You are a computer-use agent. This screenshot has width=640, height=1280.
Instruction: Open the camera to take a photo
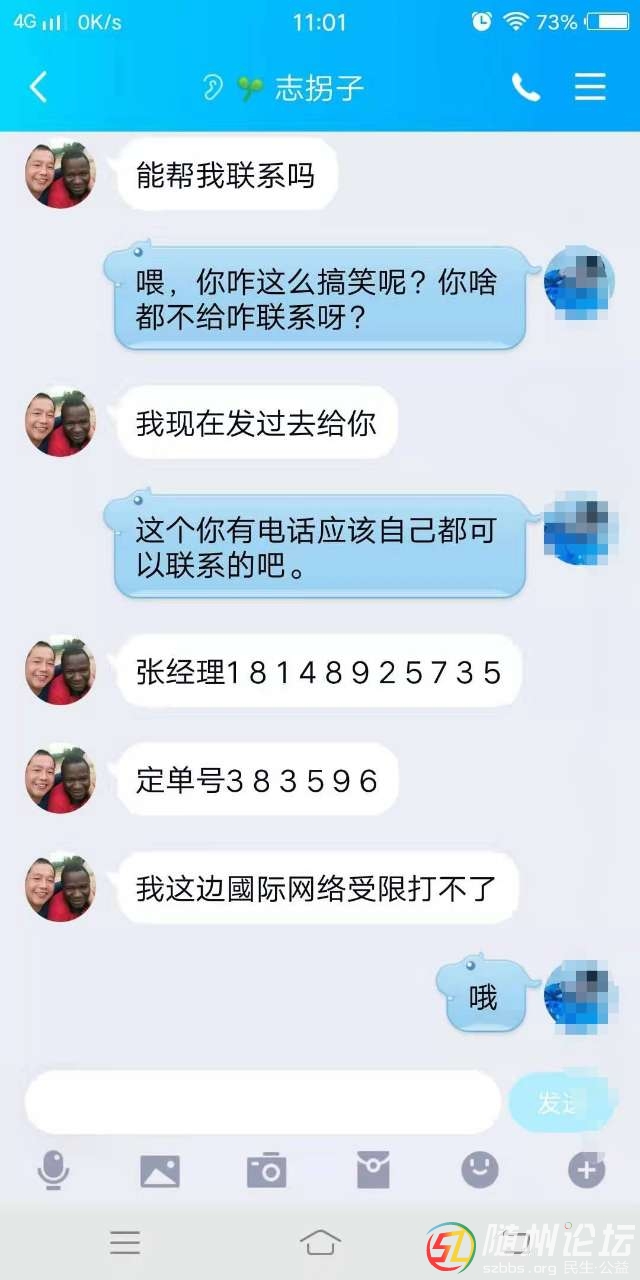click(266, 1169)
